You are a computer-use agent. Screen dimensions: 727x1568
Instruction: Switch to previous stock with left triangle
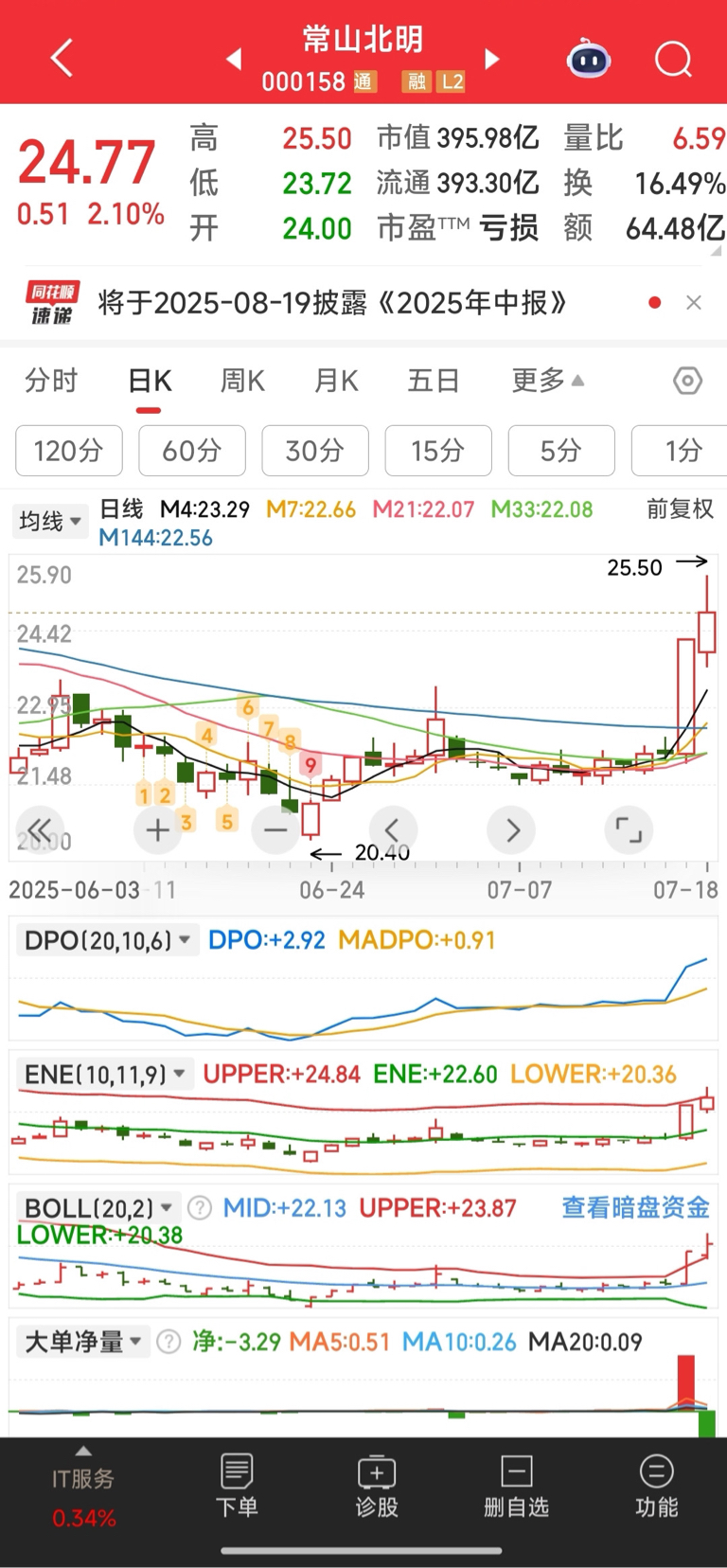[234, 59]
